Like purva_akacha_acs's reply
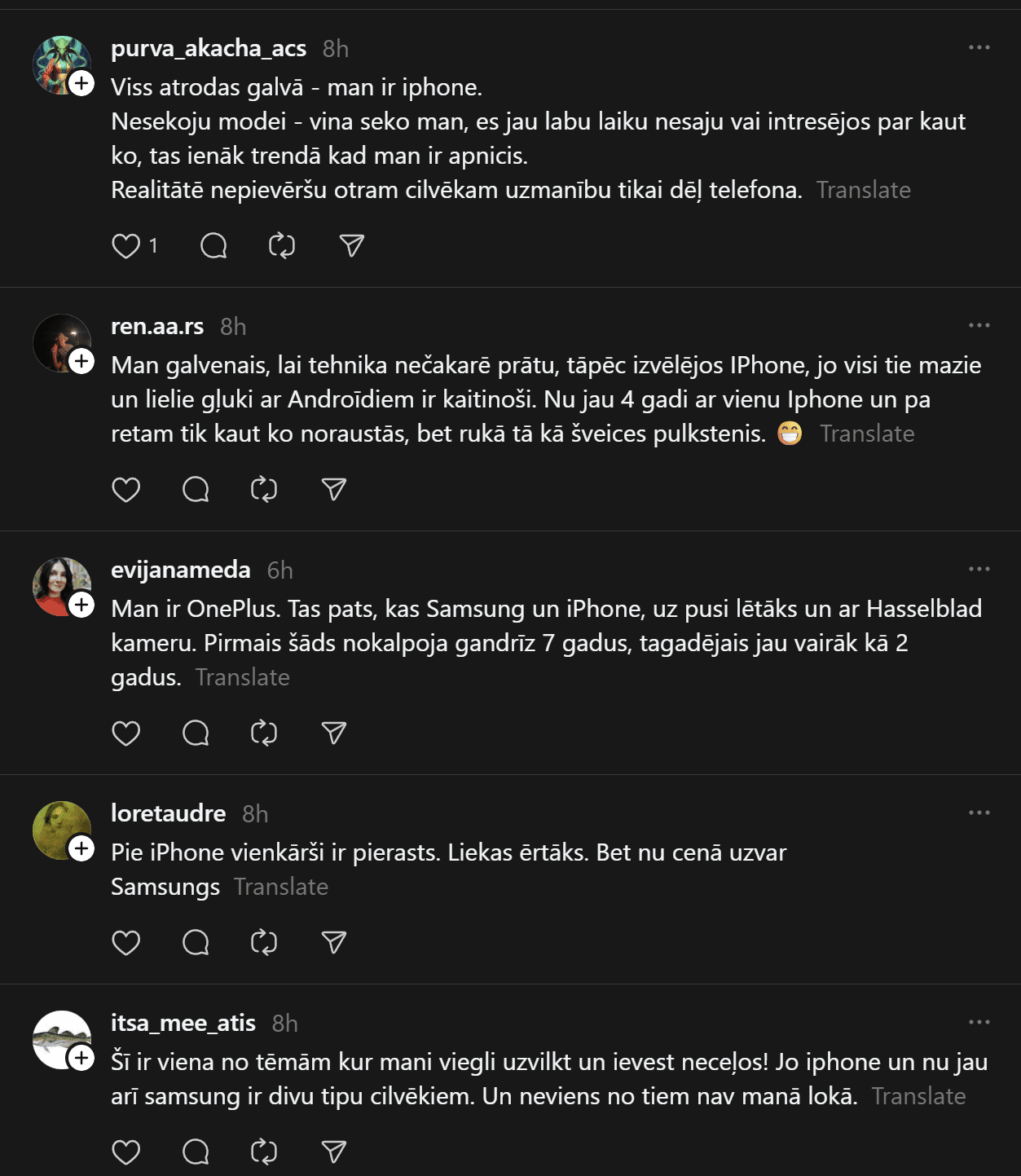The height and width of the screenshot is (1176, 1021). tap(126, 245)
